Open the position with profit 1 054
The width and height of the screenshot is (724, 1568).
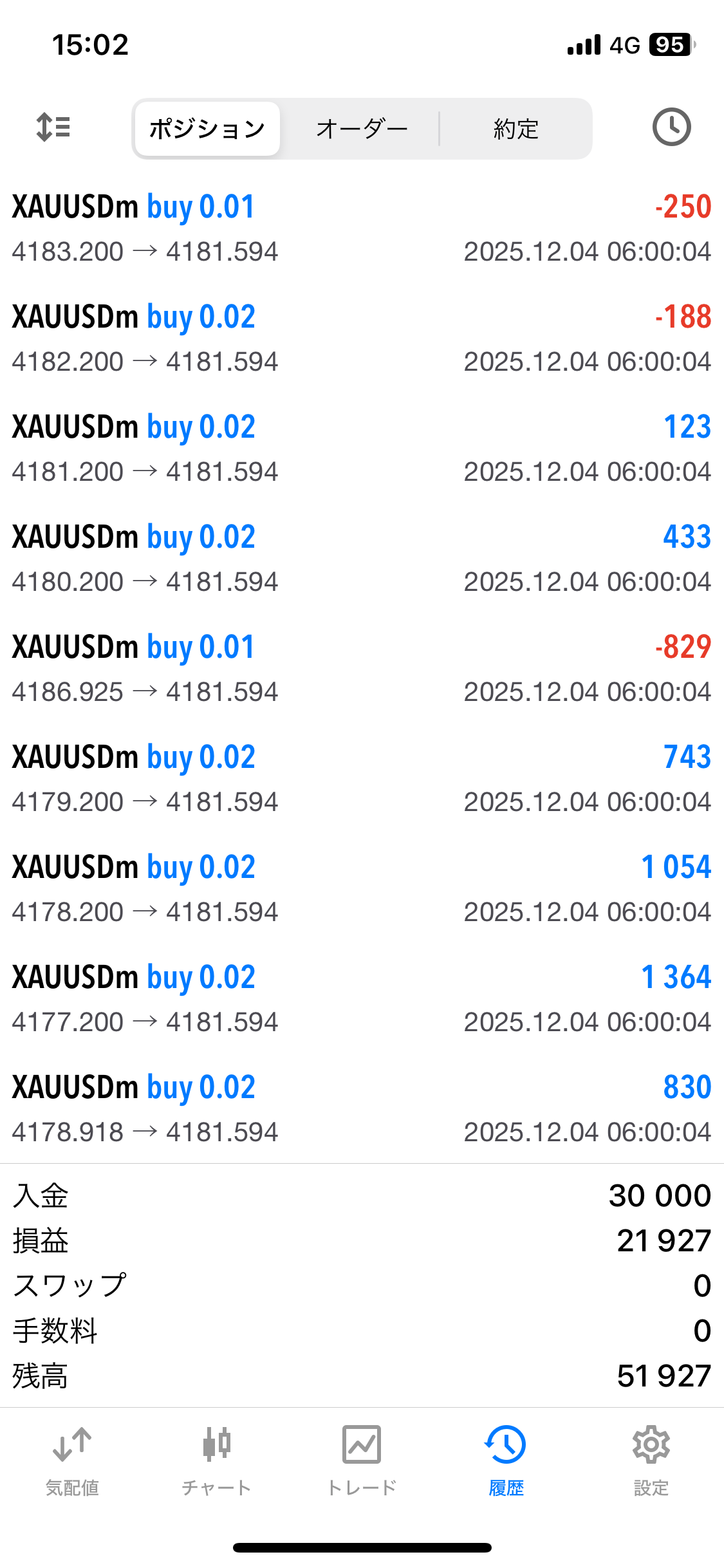pos(362,889)
